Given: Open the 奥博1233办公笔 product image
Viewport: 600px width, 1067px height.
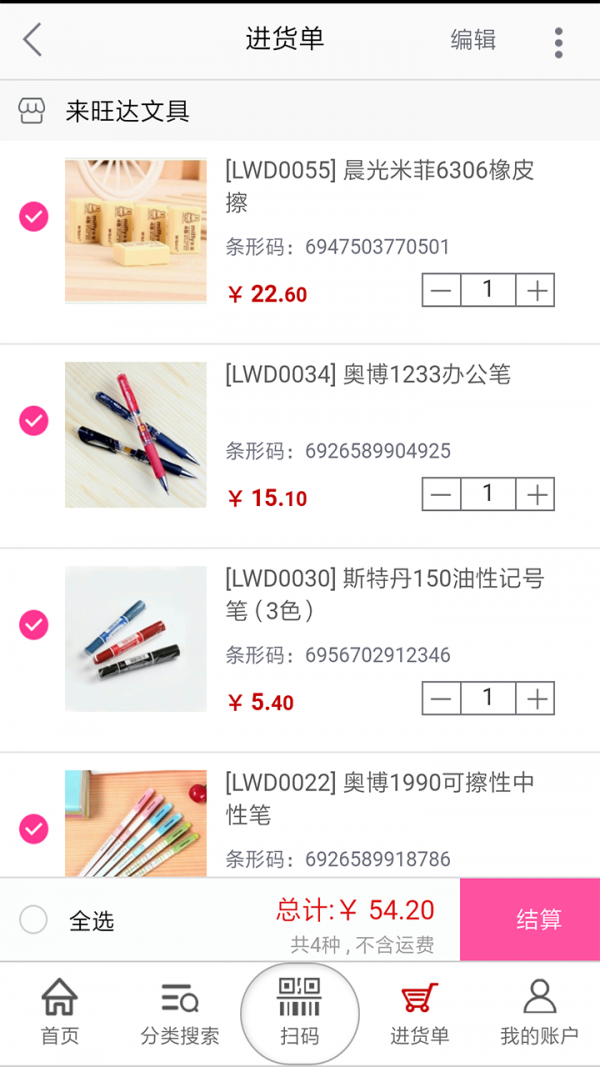Looking at the screenshot, I should 136,435.
